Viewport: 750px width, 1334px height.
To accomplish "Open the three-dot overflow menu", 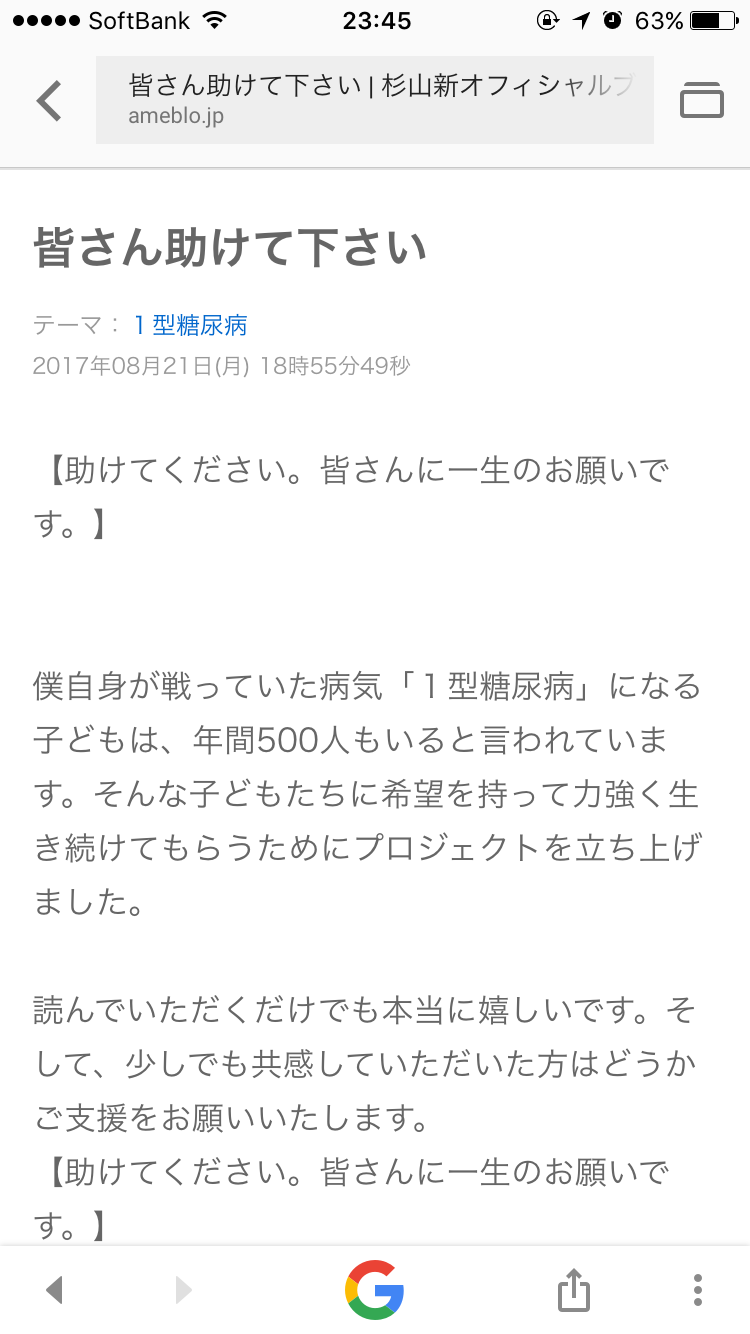I will (x=698, y=1290).
